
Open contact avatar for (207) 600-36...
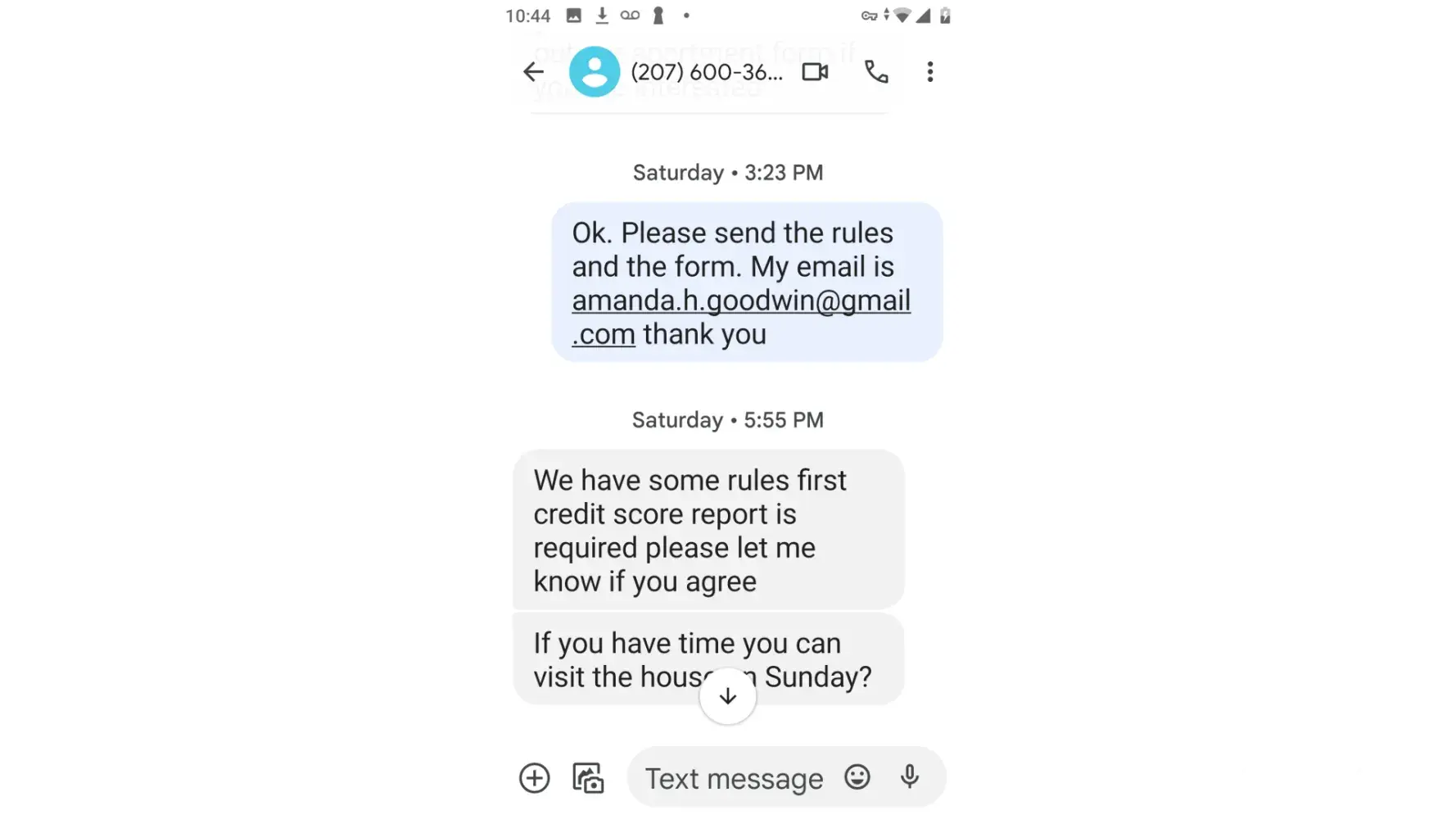[x=595, y=72]
